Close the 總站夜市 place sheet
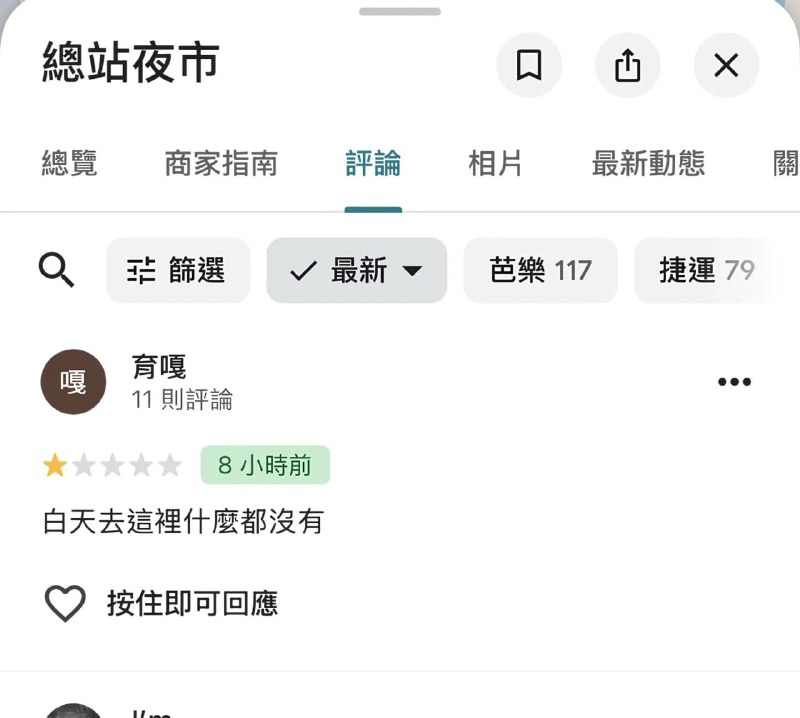 (x=726, y=66)
